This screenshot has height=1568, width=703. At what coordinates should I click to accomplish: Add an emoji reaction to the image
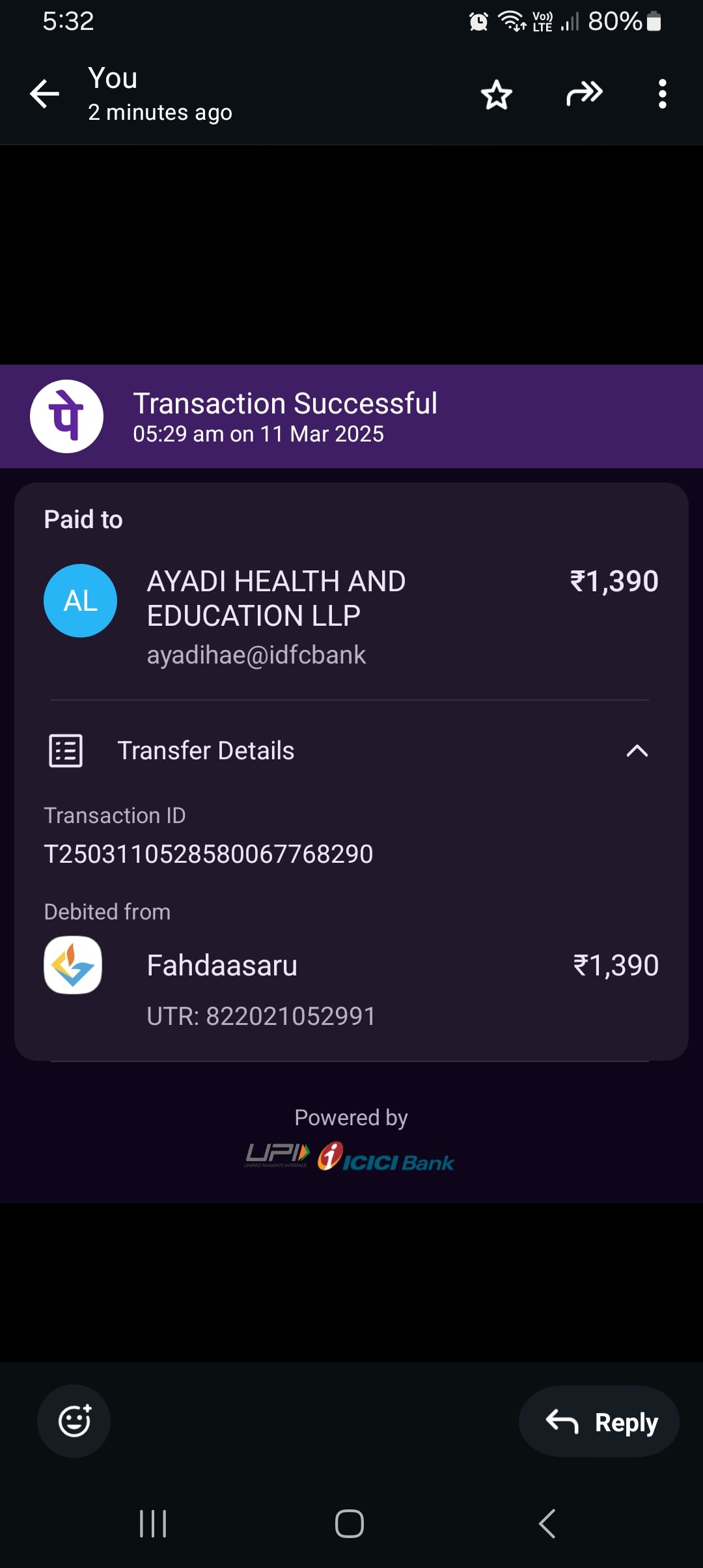74,1421
